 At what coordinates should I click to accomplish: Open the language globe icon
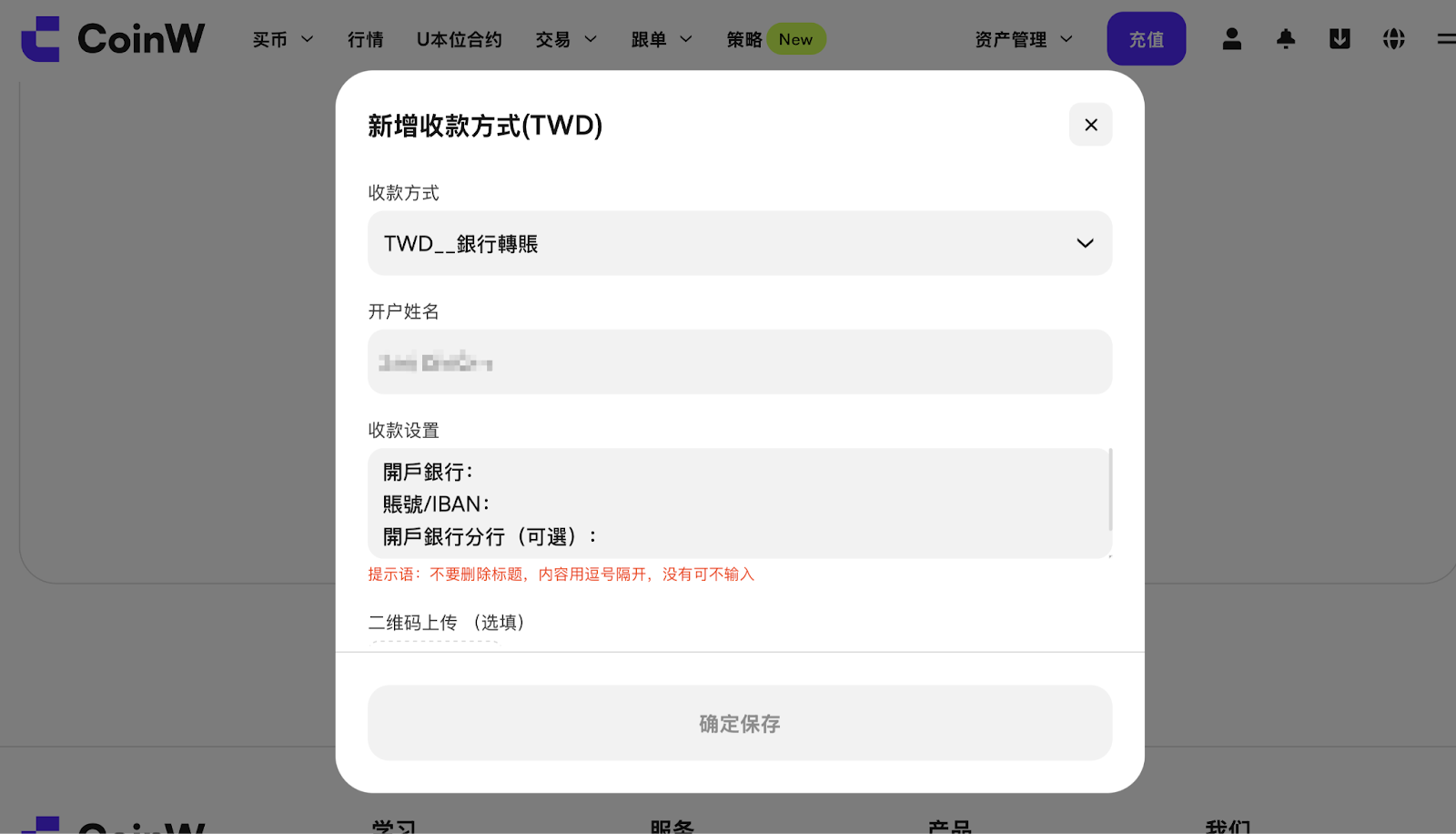[1393, 39]
